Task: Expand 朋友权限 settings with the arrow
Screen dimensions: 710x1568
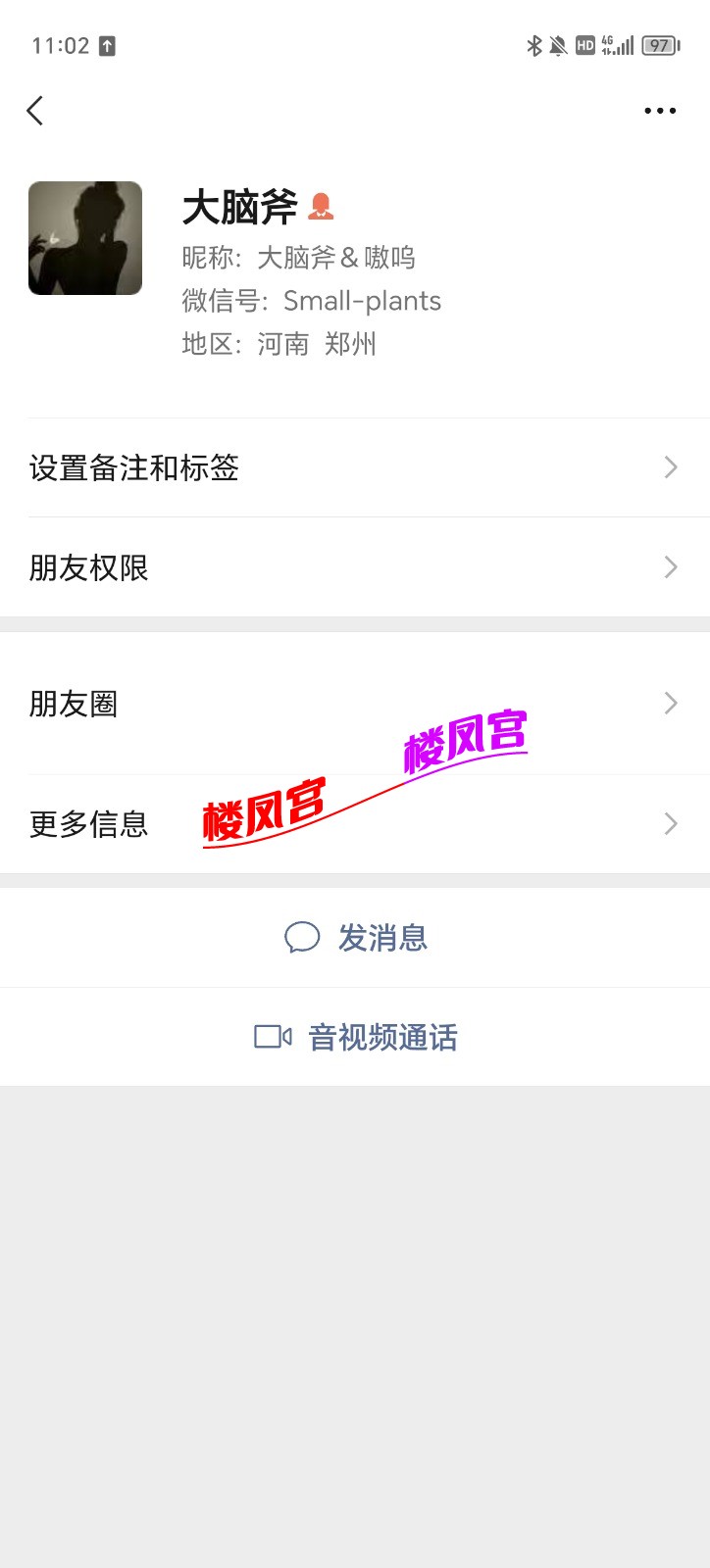Action: point(670,568)
